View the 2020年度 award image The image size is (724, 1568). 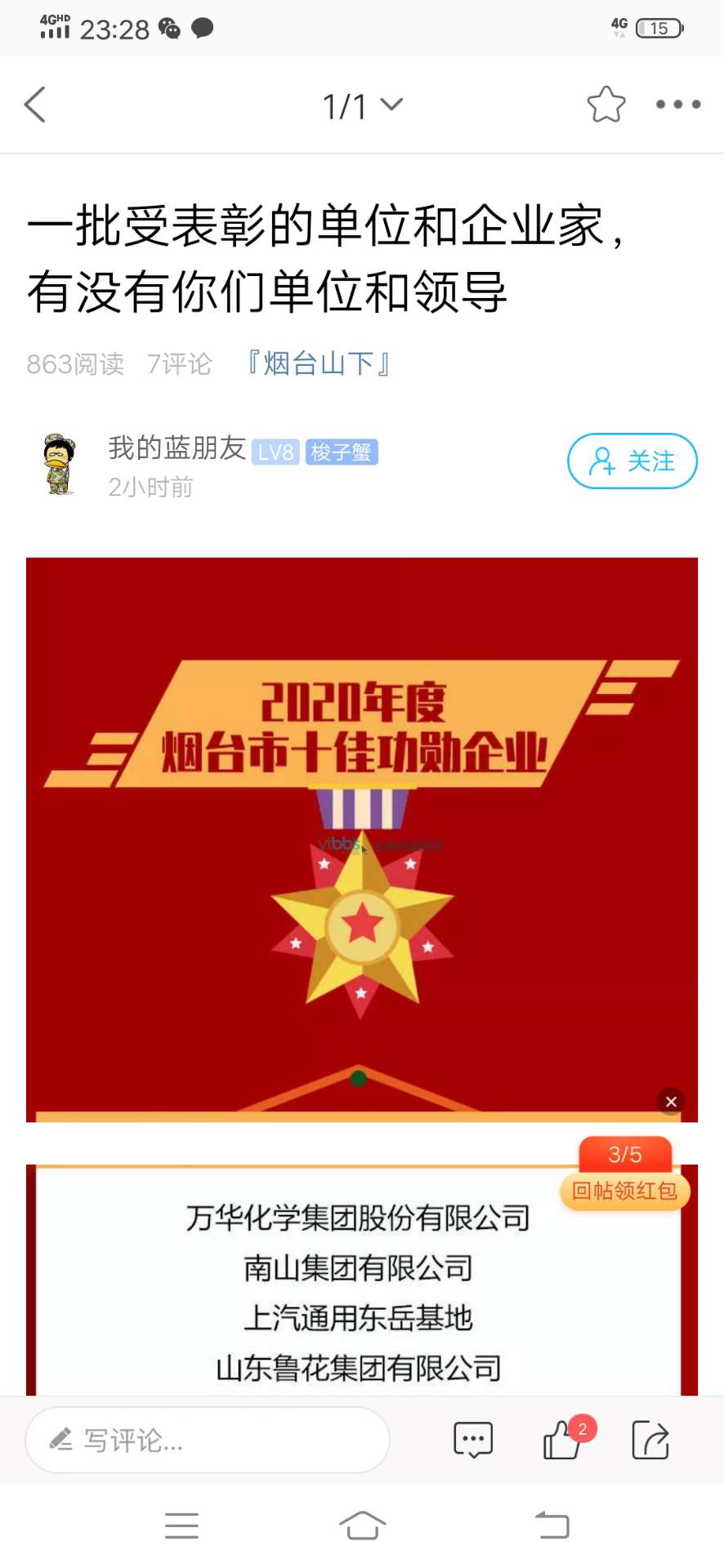362,839
